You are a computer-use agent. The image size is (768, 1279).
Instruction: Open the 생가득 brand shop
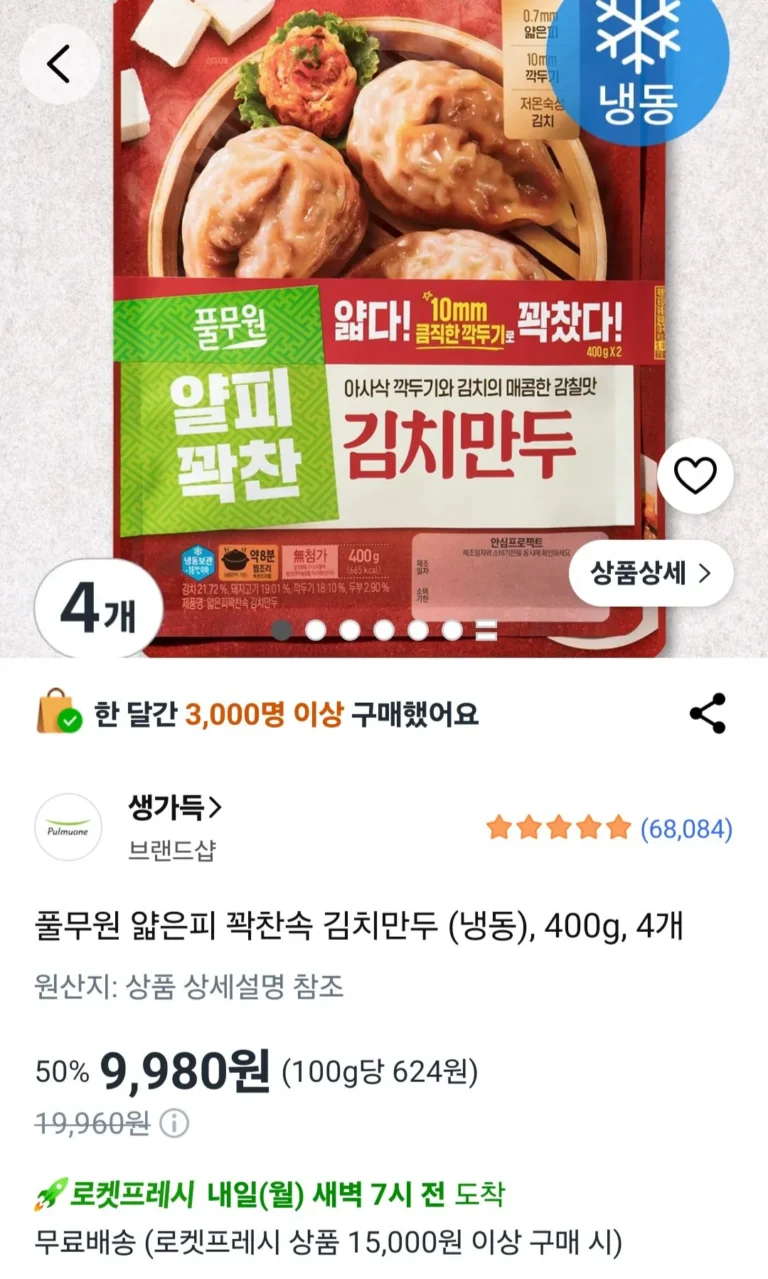[x=175, y=806]
